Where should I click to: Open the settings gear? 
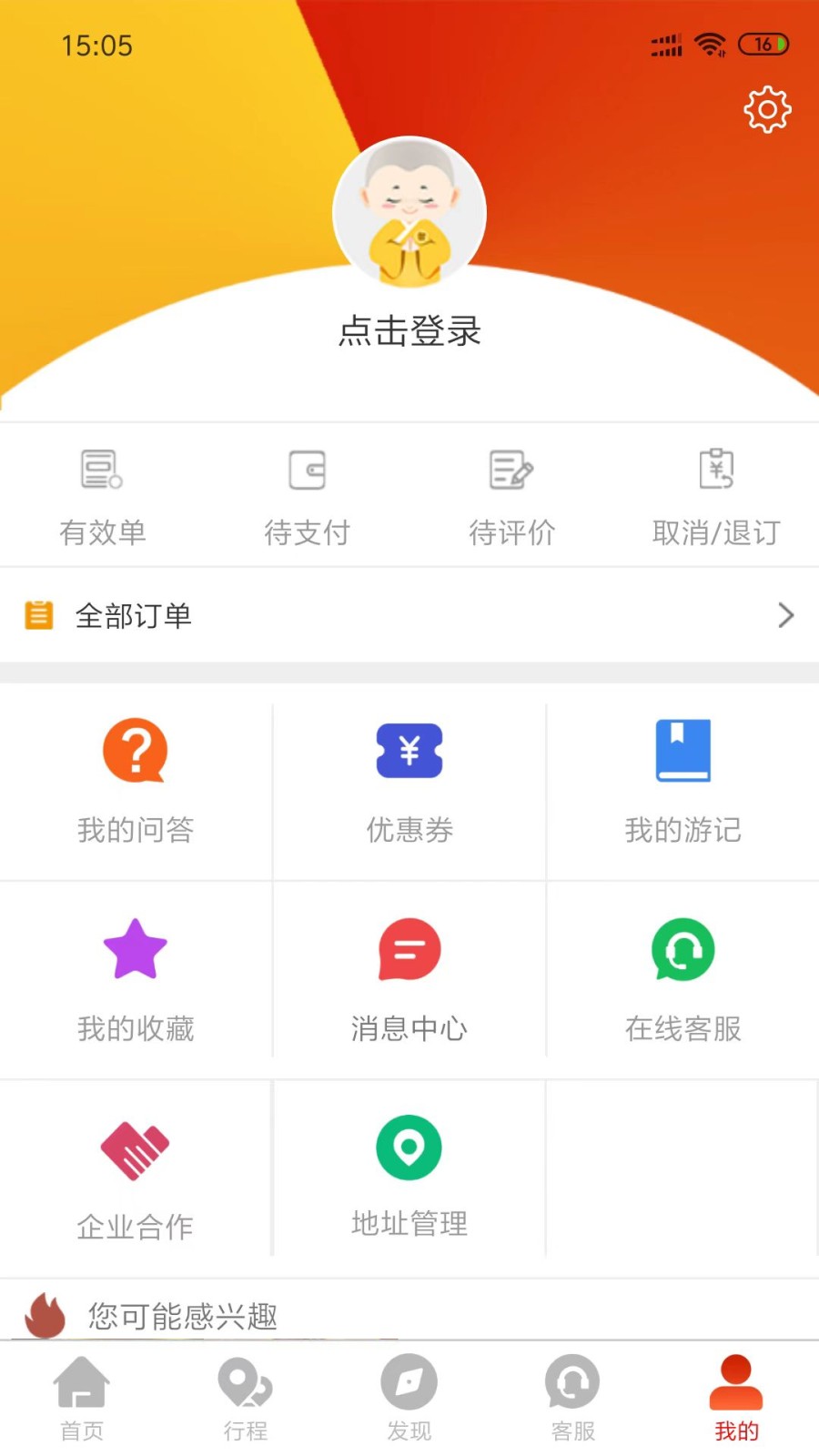coord(767,109)
